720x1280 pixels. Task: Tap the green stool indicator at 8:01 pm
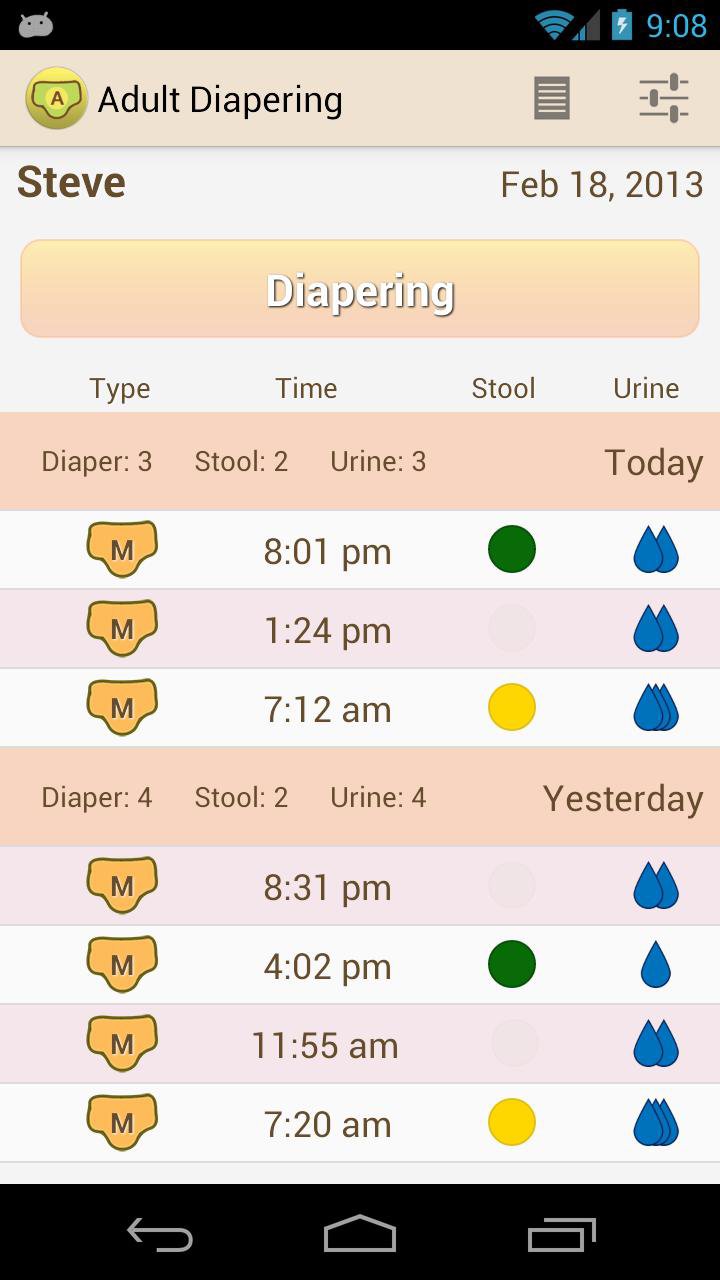point(511,548)
